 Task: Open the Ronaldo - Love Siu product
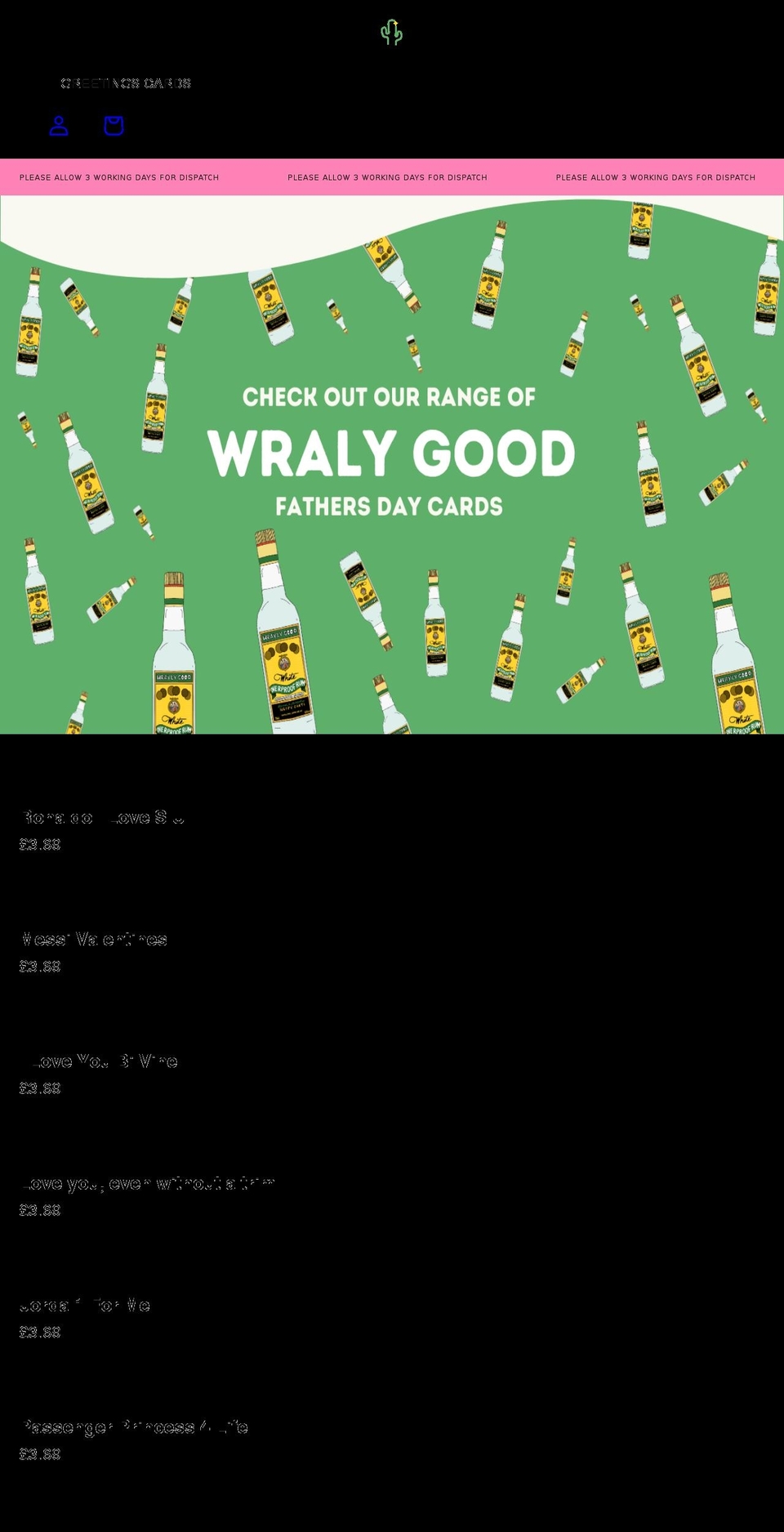104,816
